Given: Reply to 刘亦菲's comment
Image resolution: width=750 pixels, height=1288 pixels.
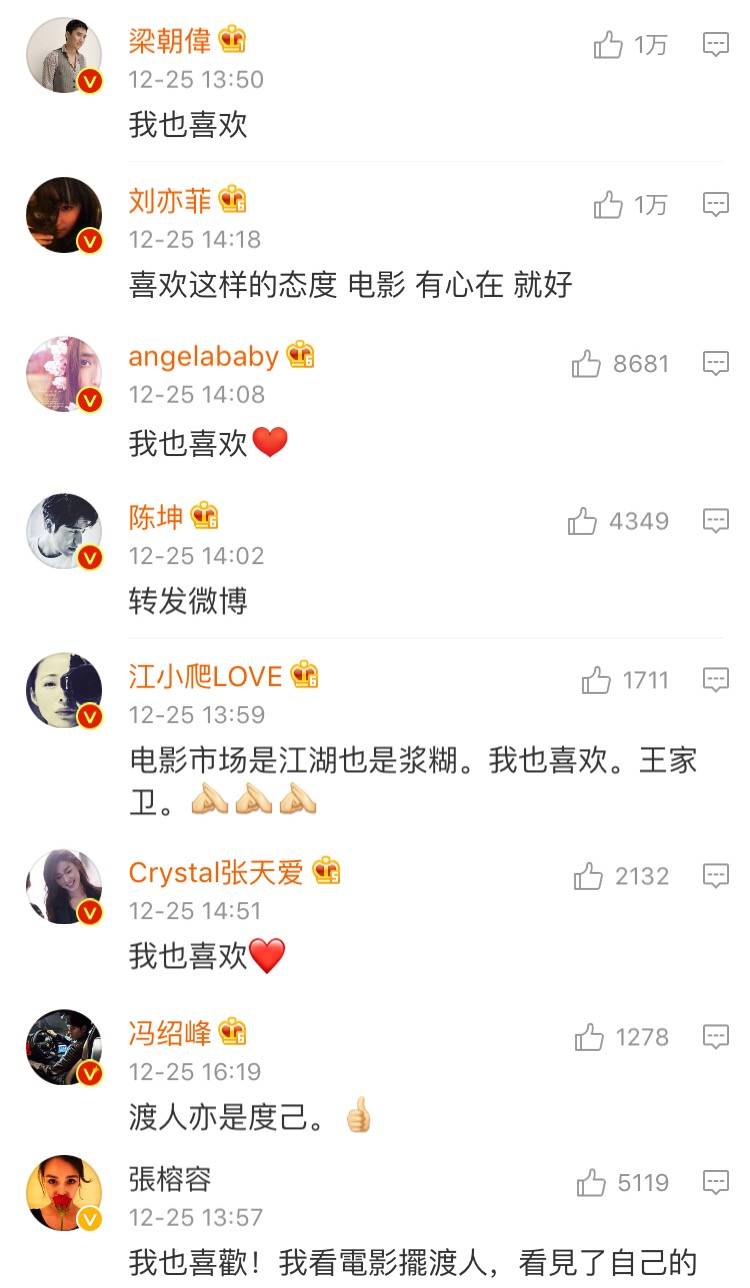Looking at the screenshot, I should click(x=715, y=205).
